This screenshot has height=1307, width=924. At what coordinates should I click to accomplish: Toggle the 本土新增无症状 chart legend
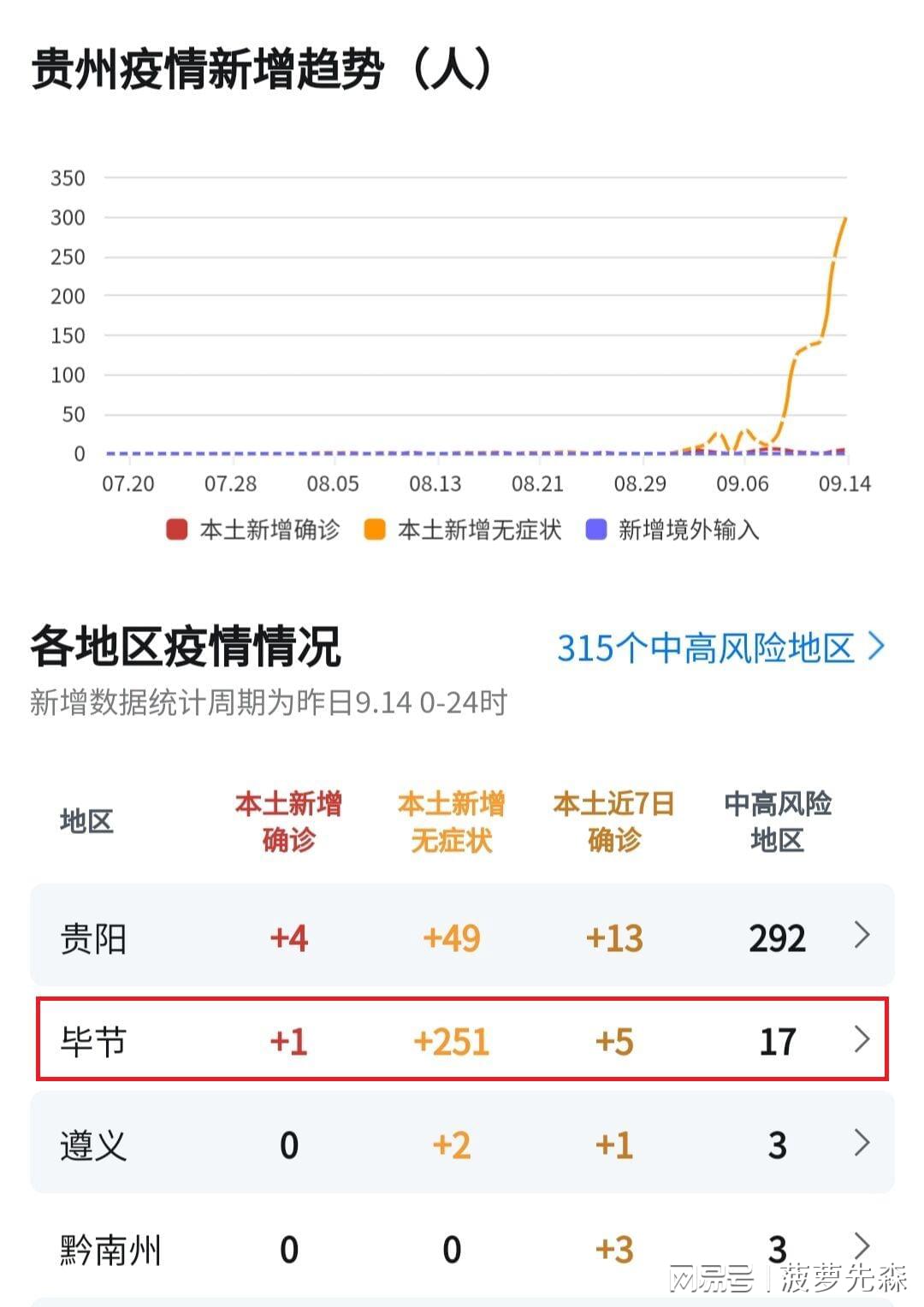point(463,529)
